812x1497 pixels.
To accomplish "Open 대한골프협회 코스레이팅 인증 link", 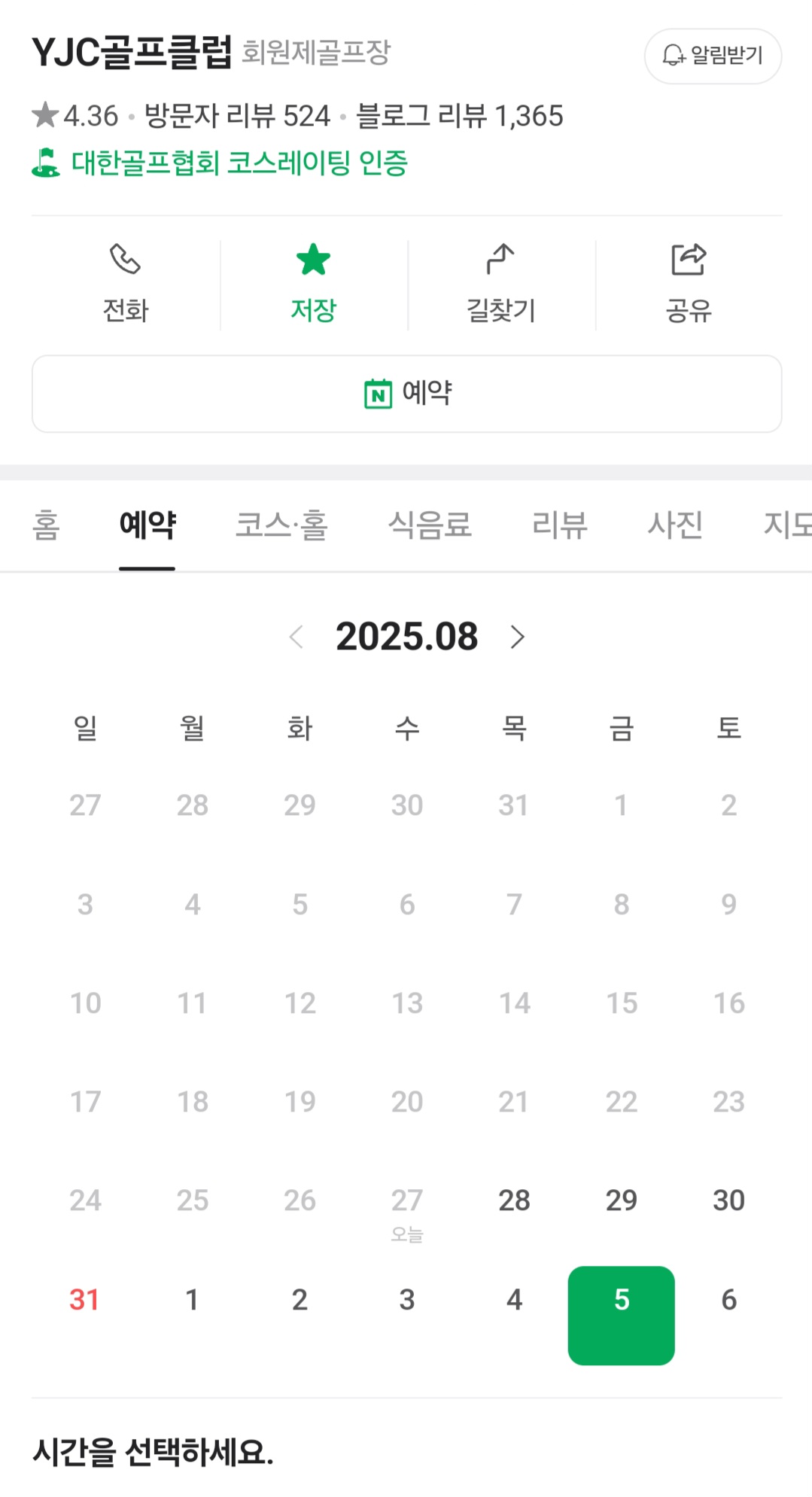I will (x=237, y=165).
